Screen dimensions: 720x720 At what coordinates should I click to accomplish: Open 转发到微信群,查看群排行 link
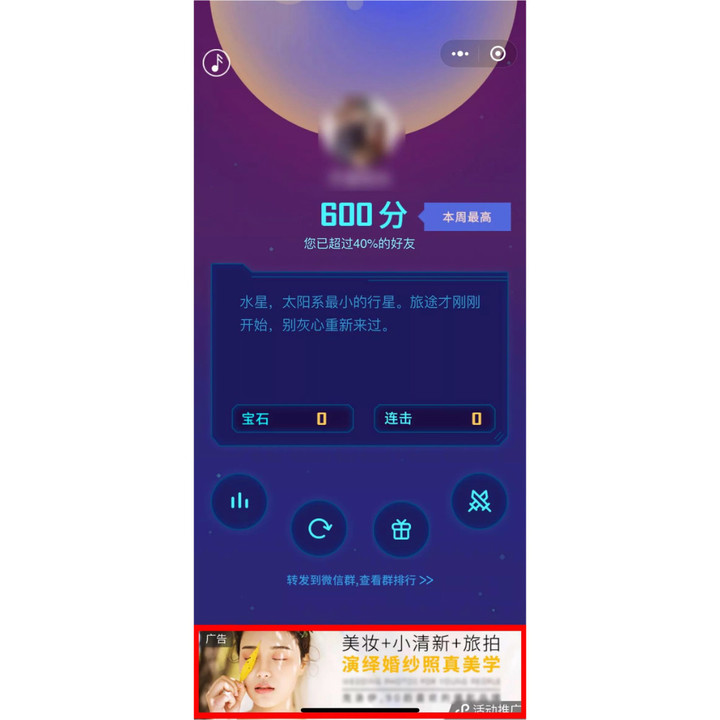pyautogui.click(x=359, y=580)
